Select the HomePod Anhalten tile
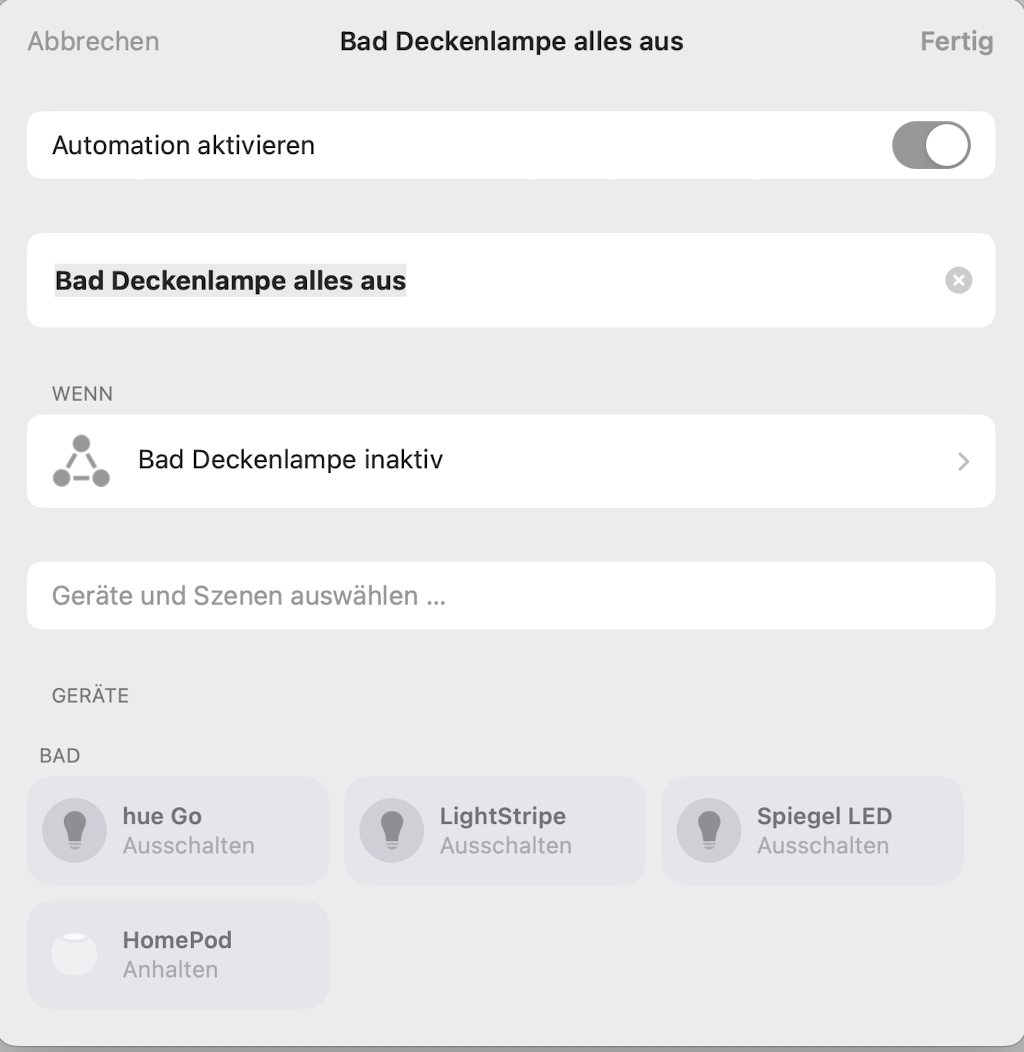Image resolution: width=1024 pixels, height=1052 pixels. 178,955
